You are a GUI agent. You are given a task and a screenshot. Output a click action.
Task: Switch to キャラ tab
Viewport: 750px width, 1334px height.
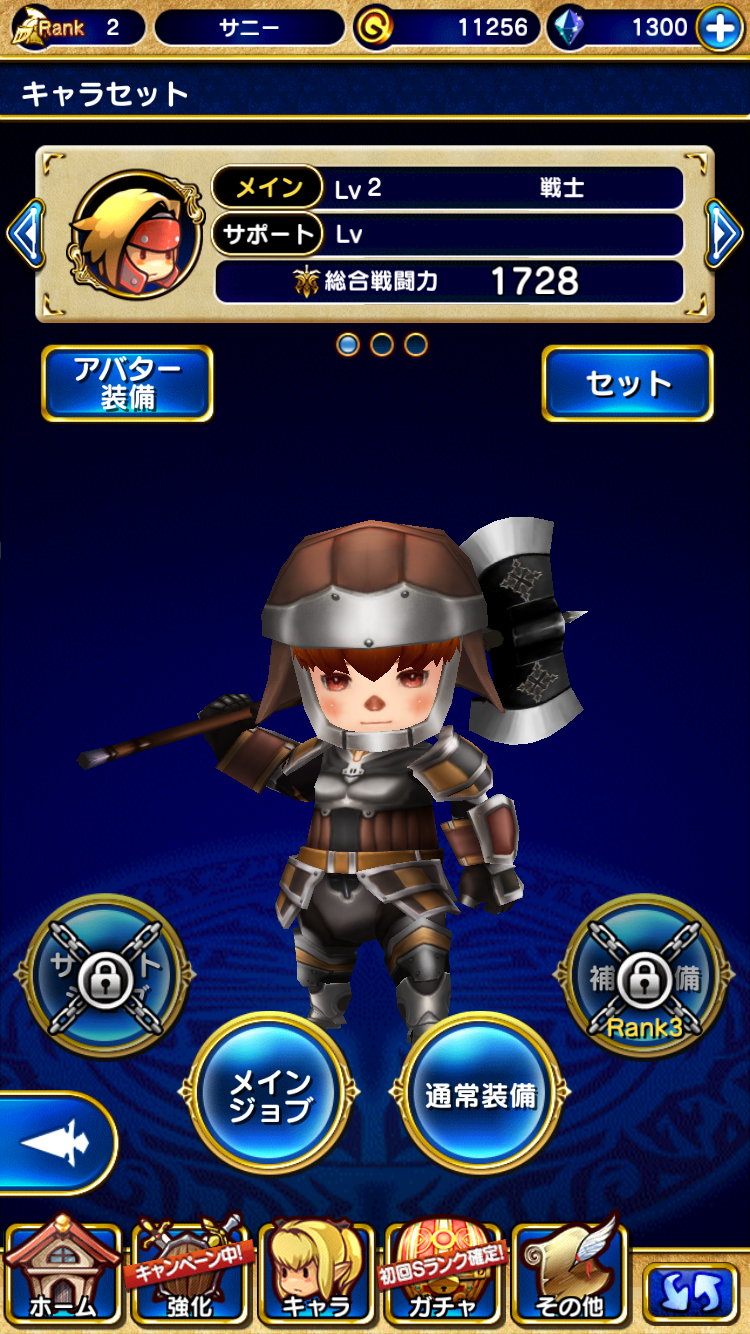[316, 1272]
